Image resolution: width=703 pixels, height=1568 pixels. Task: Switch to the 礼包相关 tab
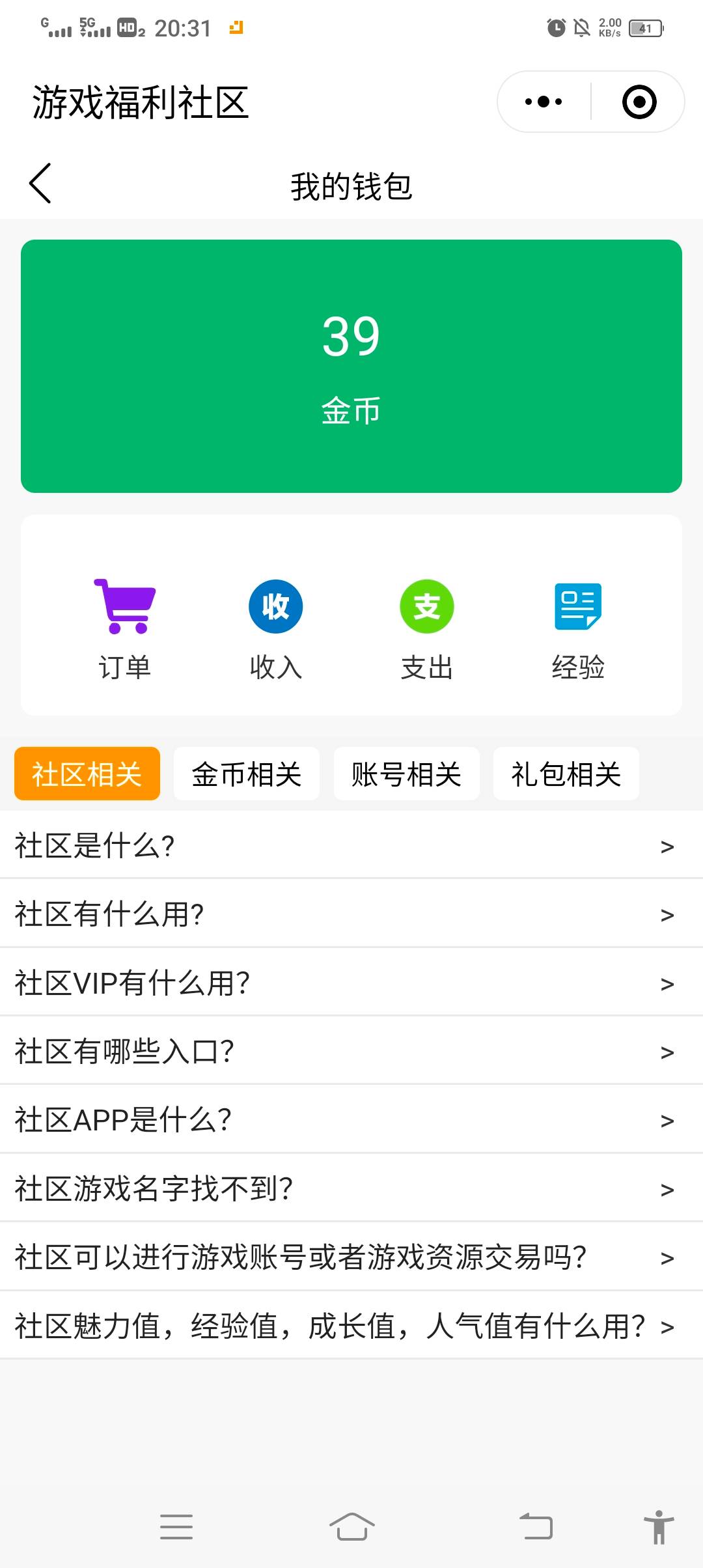(x=566, y=774)
